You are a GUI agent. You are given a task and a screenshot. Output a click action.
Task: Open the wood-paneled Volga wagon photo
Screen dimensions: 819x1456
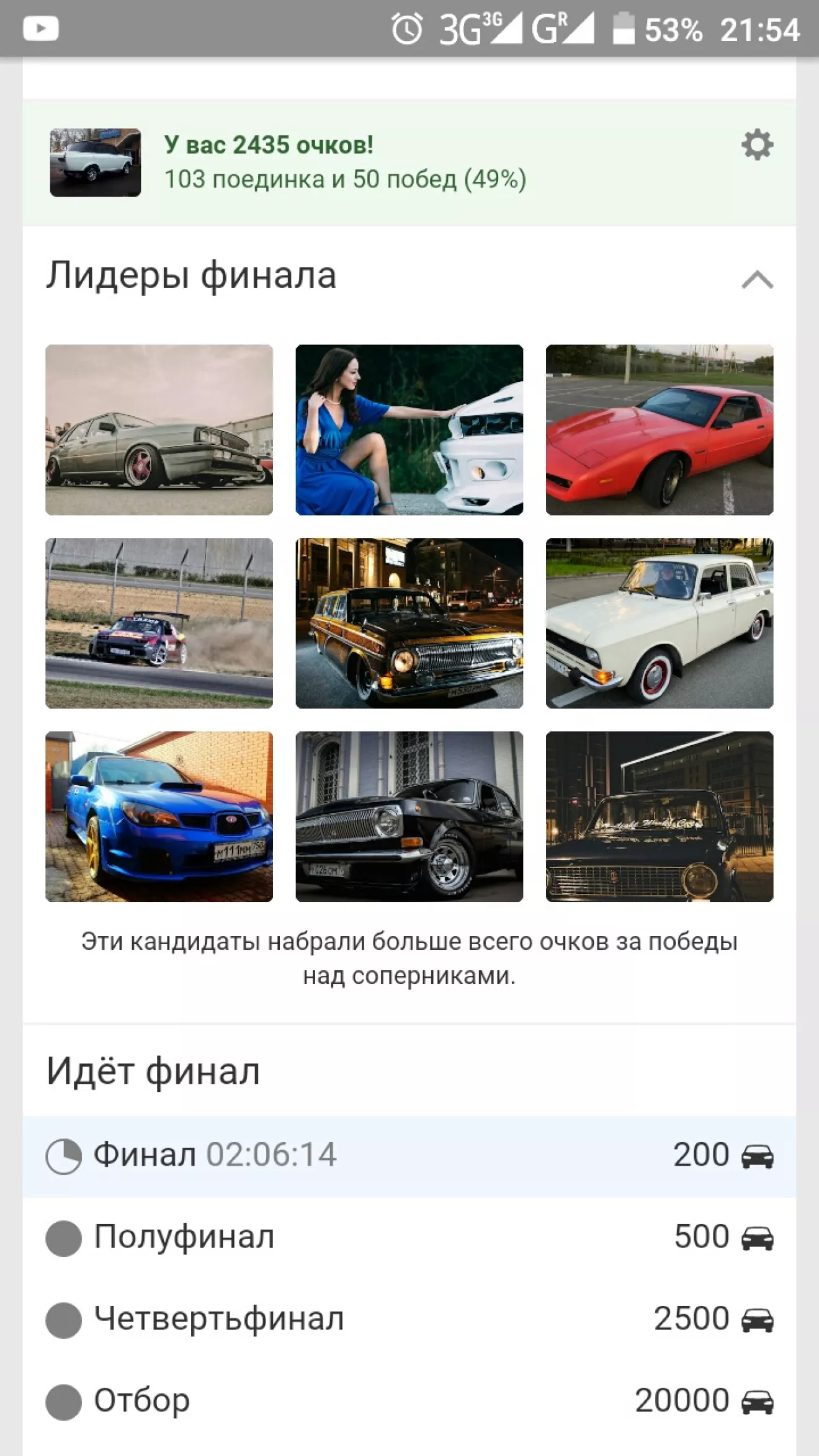pos(409,623)
